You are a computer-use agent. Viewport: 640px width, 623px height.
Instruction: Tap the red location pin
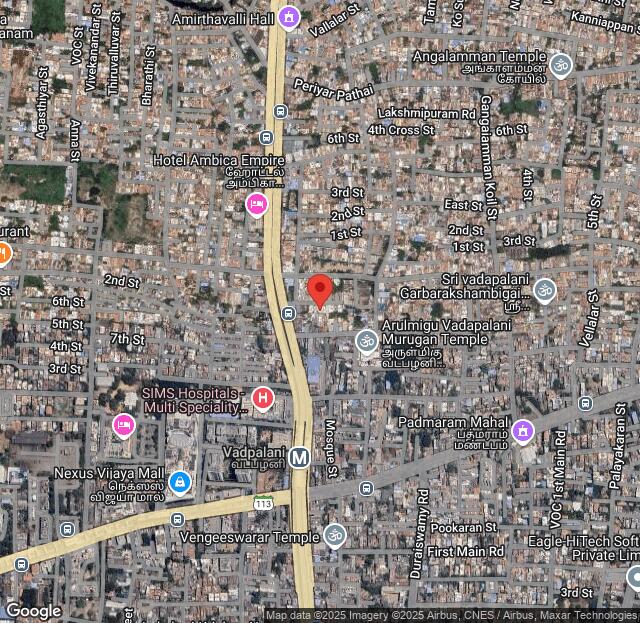tap(320, 290)
